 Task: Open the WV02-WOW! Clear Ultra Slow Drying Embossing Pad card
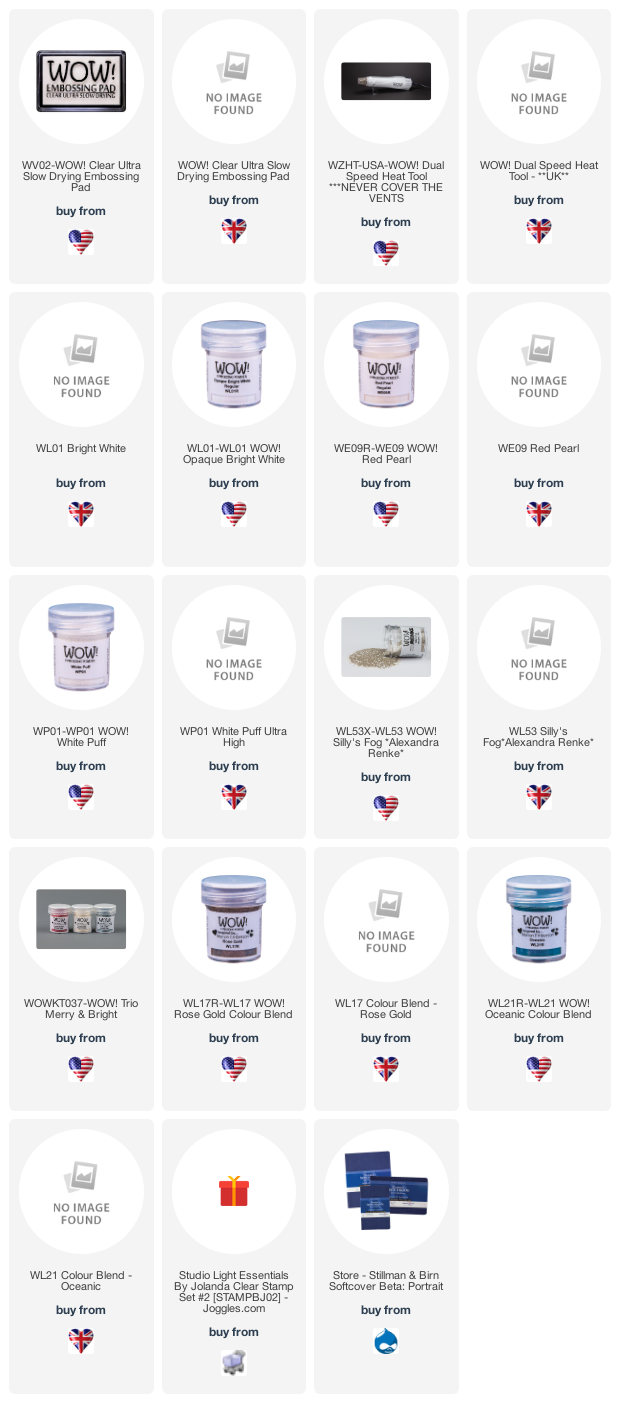81,146
